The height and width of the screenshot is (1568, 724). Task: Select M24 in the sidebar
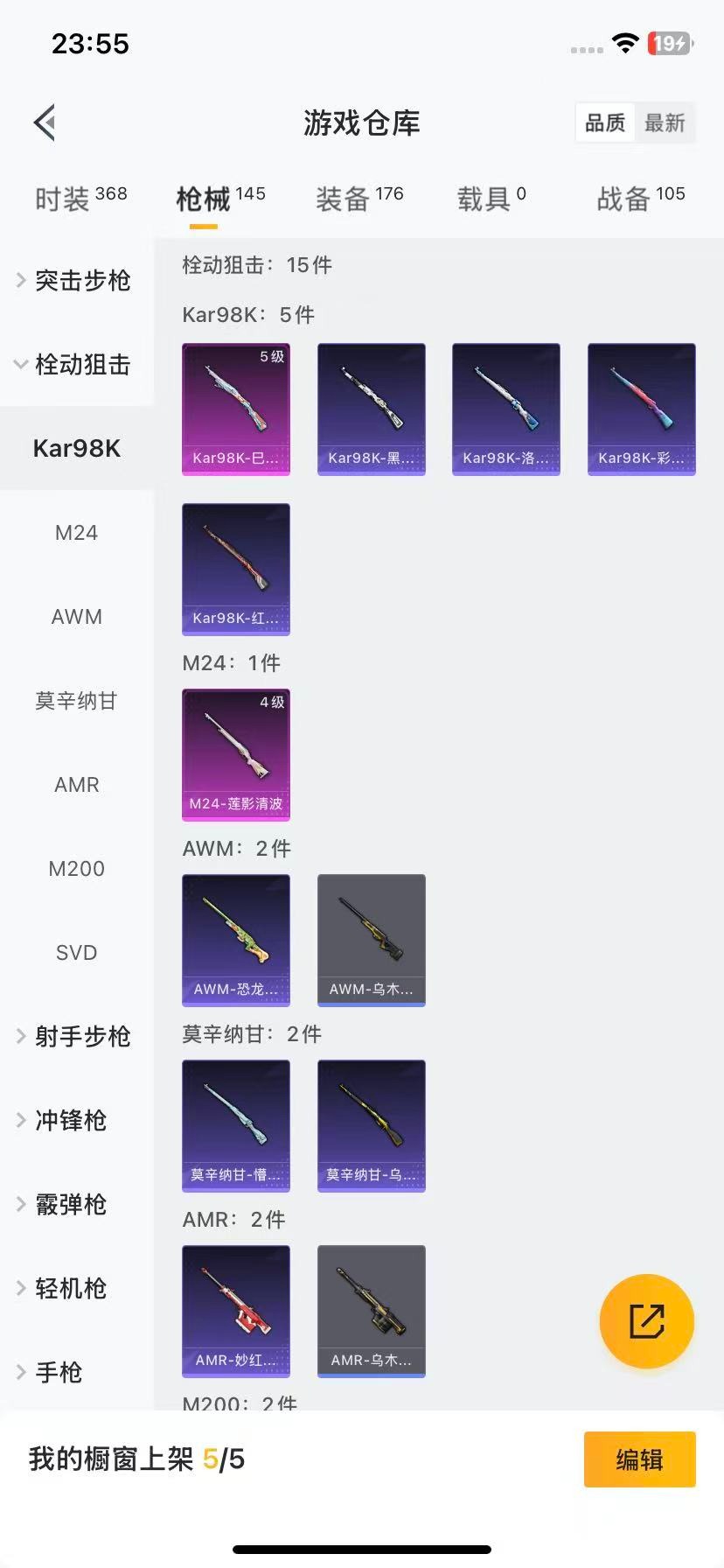pyautogui.click(x=76, y=532)
